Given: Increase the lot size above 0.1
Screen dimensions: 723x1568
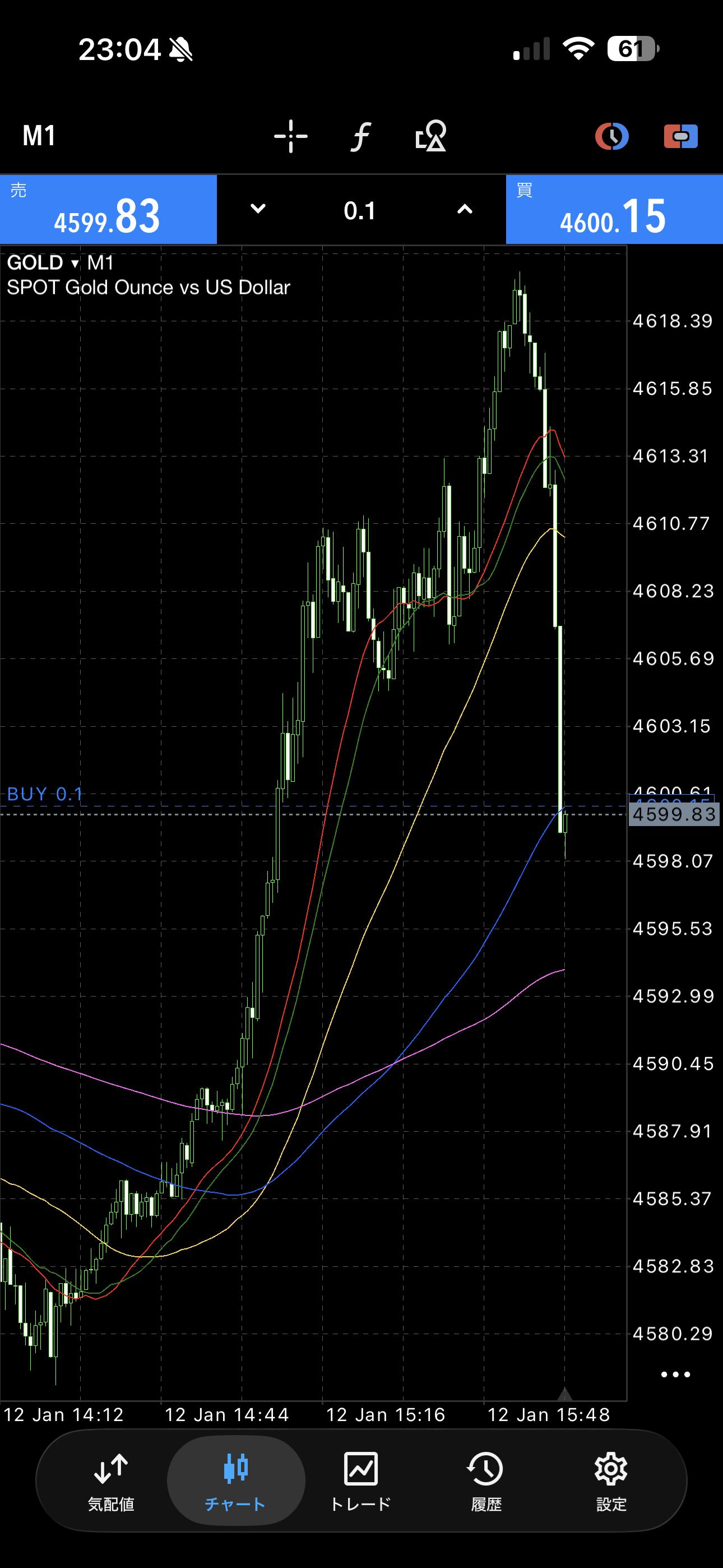Looking at the screenshot, I should click(465, 209).
